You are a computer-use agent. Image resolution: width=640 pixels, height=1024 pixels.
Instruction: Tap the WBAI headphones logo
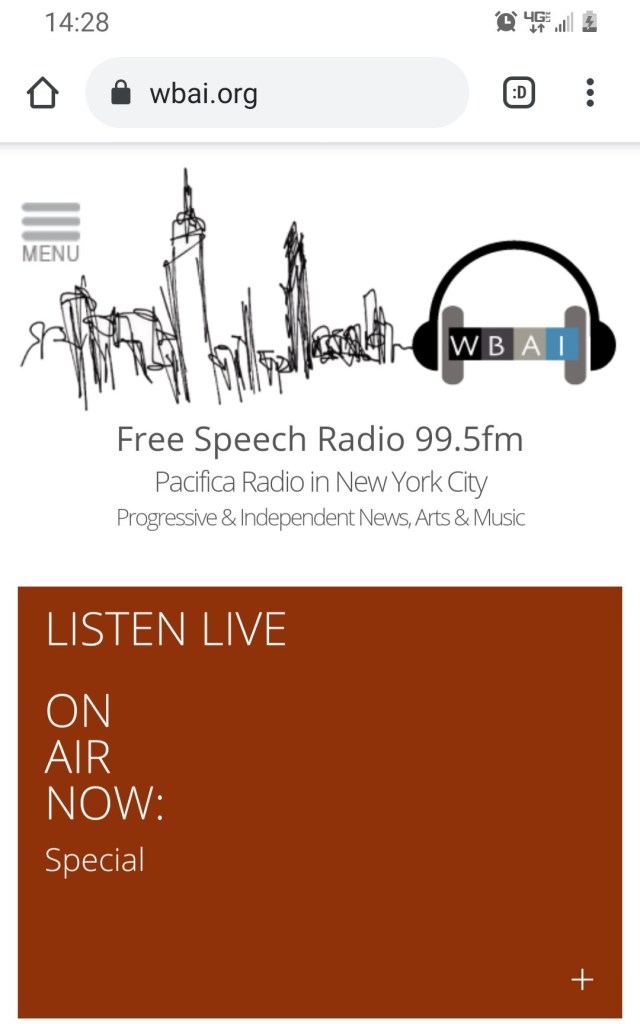click(514, 318)
